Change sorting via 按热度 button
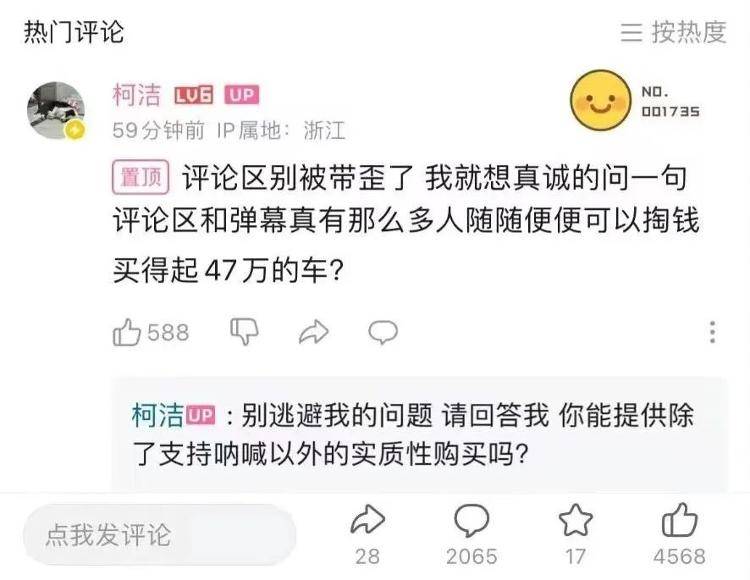The height and width of the screenshot is (580, 750). point(673,32)
